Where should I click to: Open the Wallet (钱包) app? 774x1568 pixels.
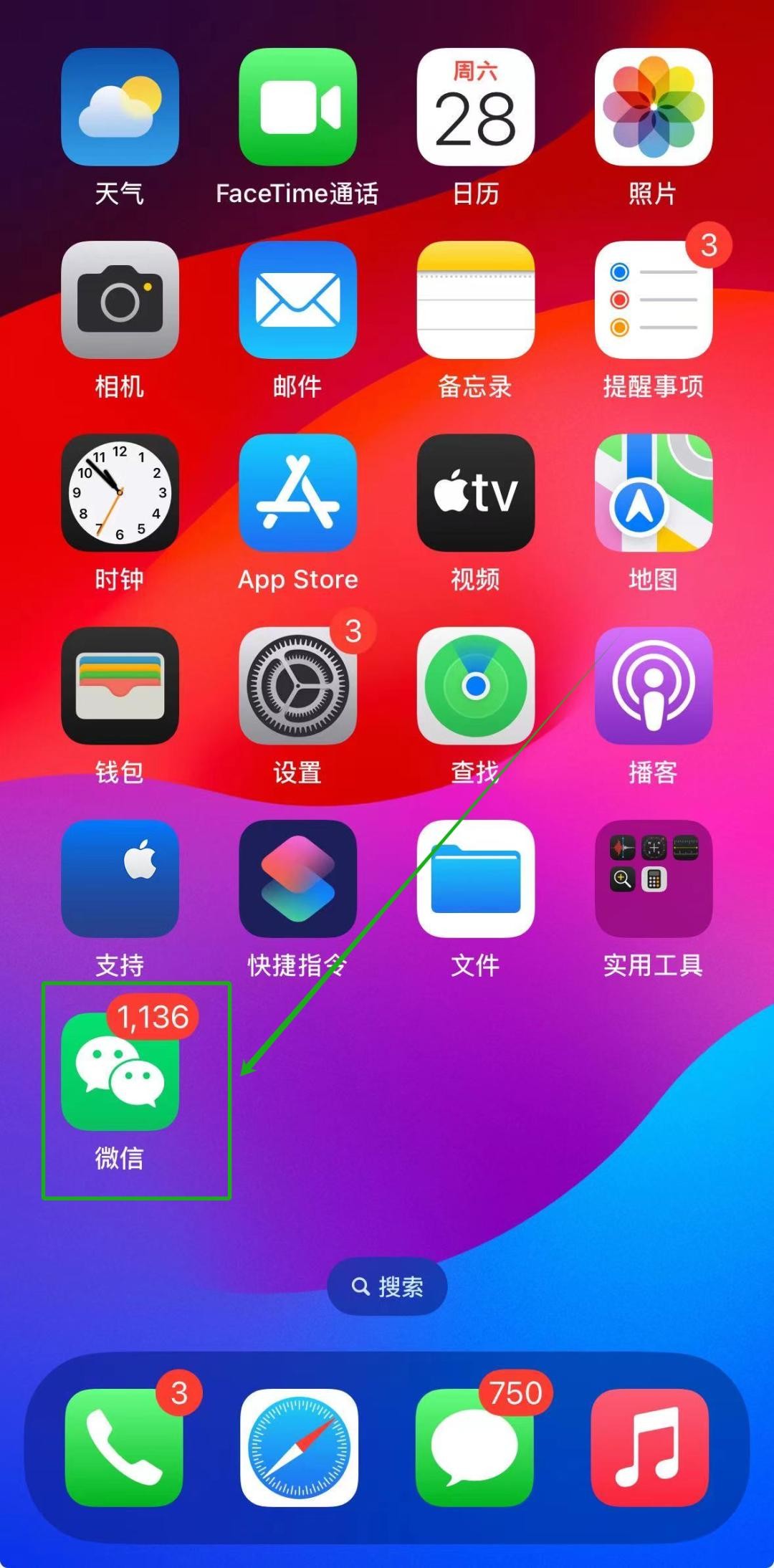click(x=120, y=686)
